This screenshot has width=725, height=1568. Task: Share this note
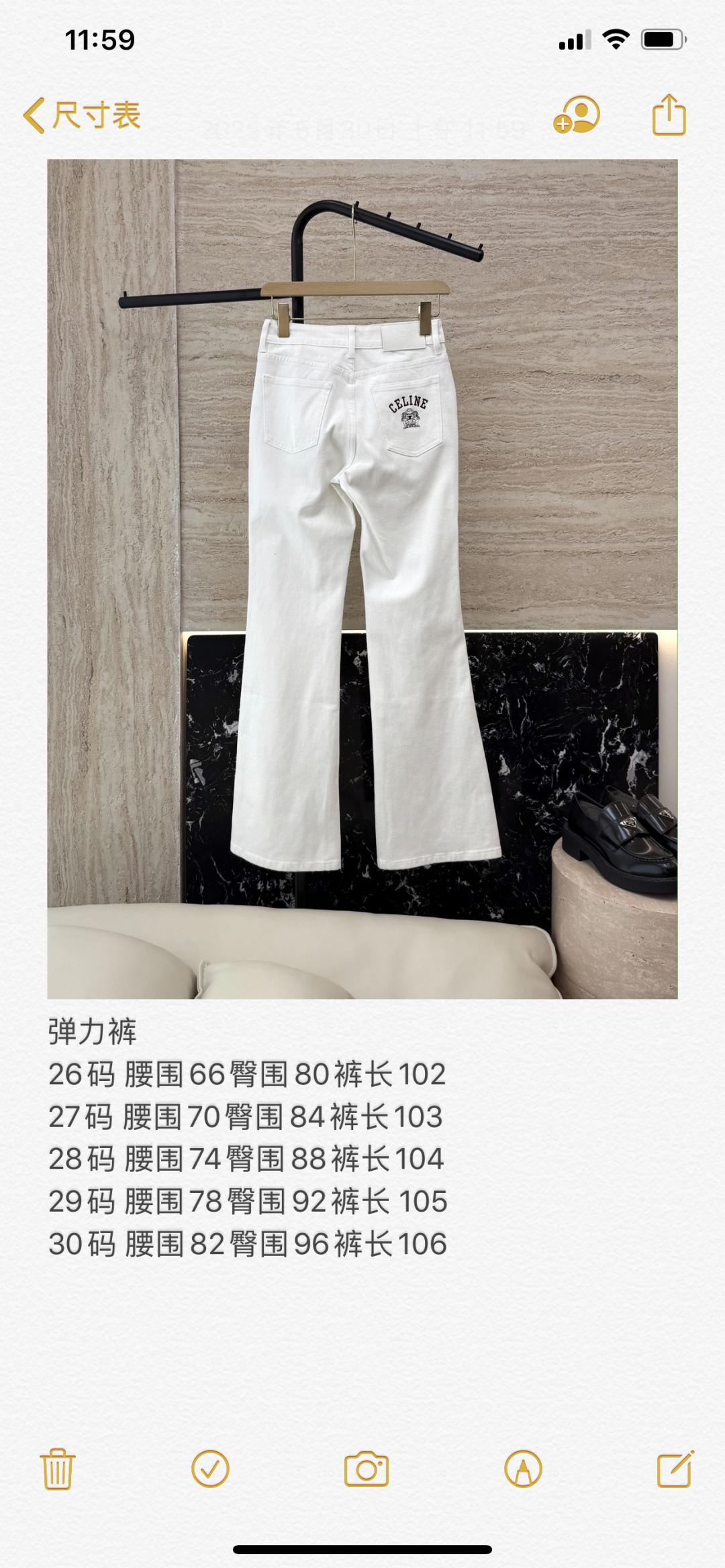669,115
